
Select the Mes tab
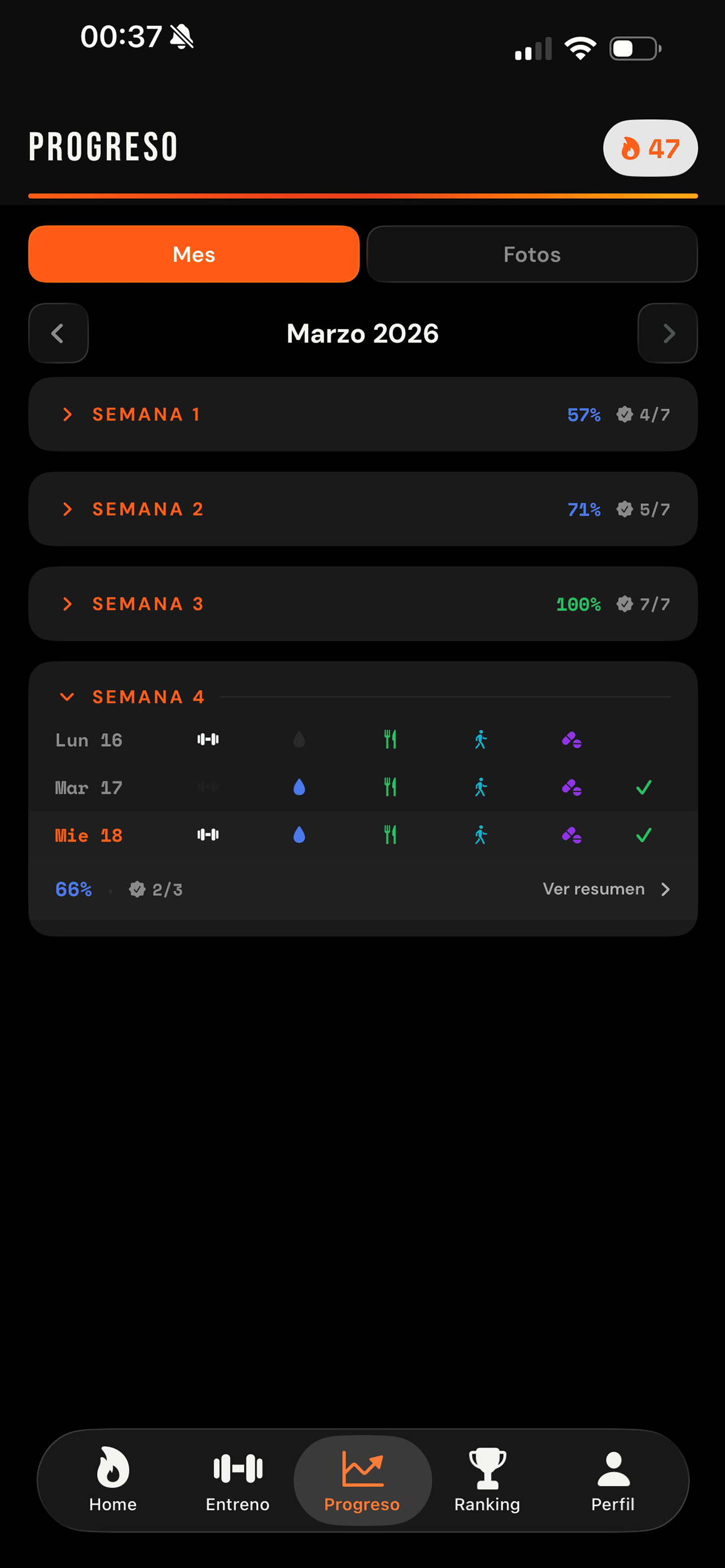click(x=194, y=255)
